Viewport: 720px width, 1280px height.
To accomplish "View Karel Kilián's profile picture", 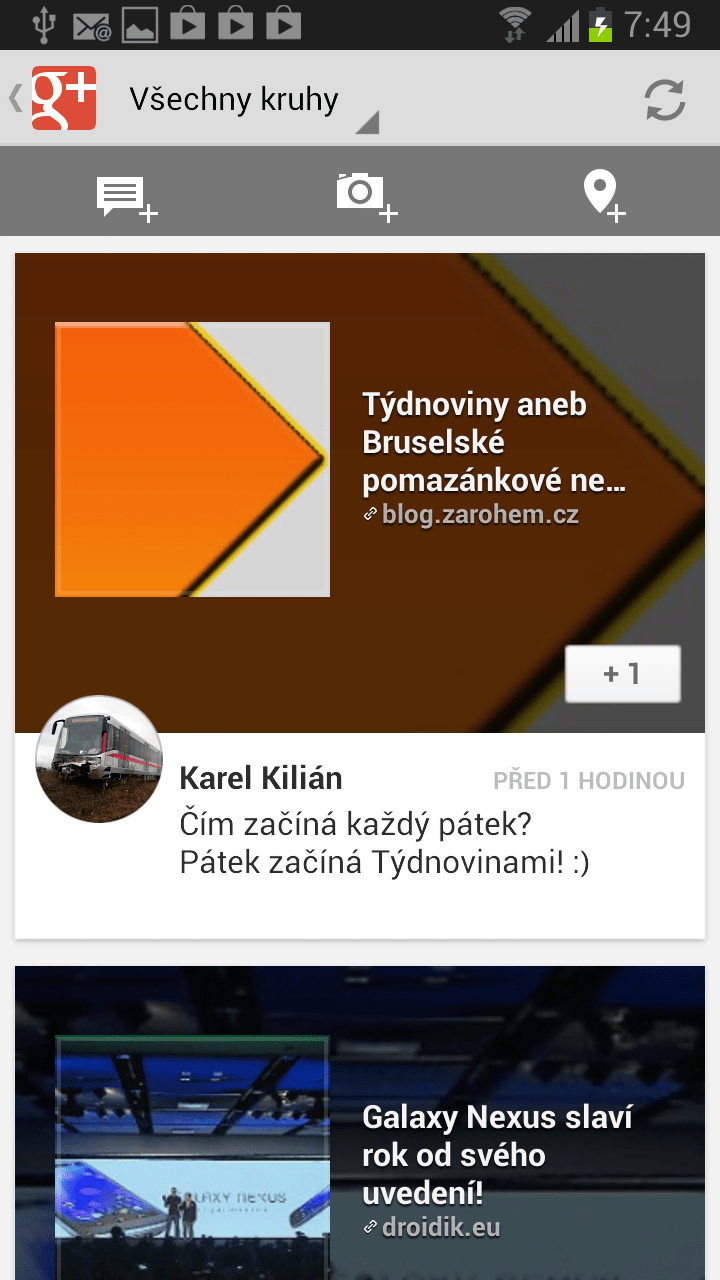I will [99, 759].
